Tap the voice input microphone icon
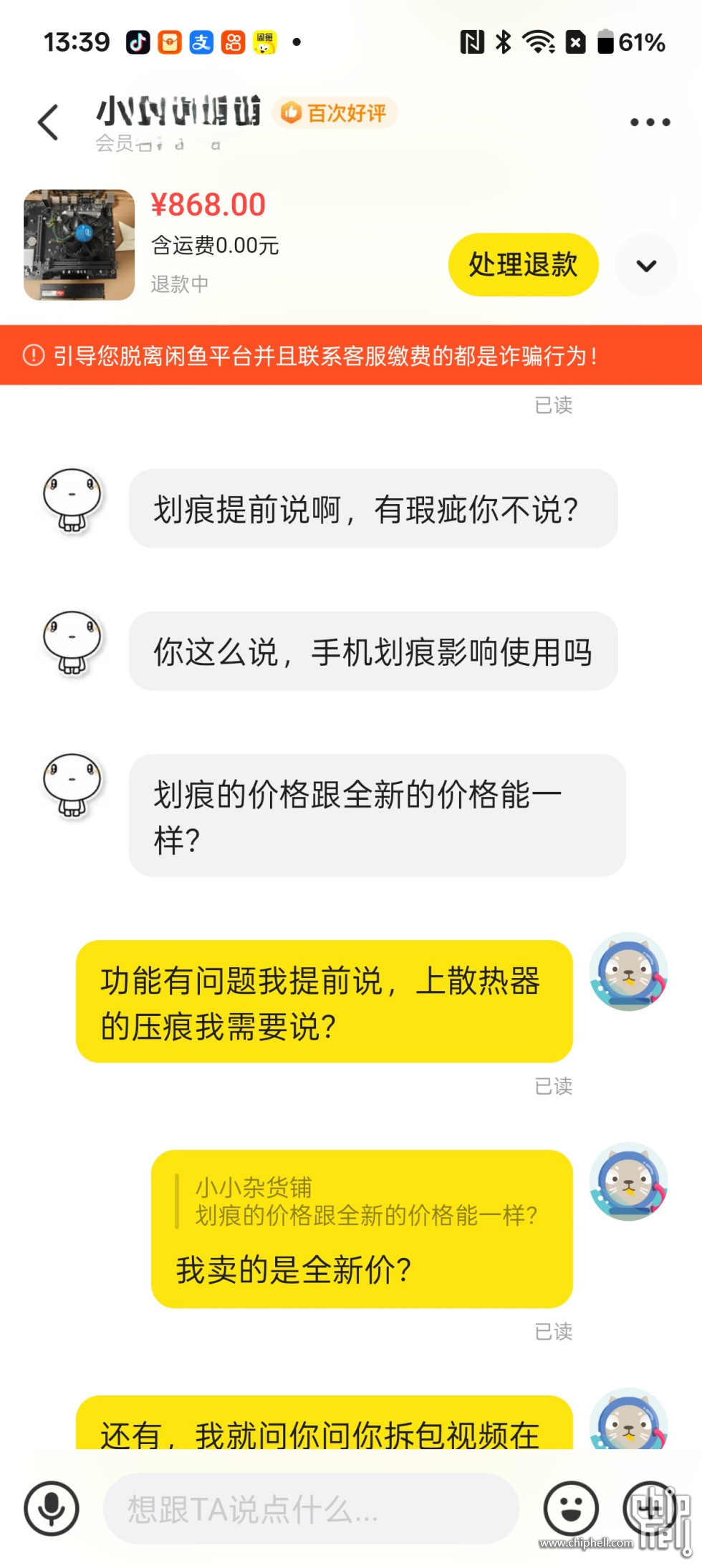Screen dimensions: 702x1568 [52, 1508]
